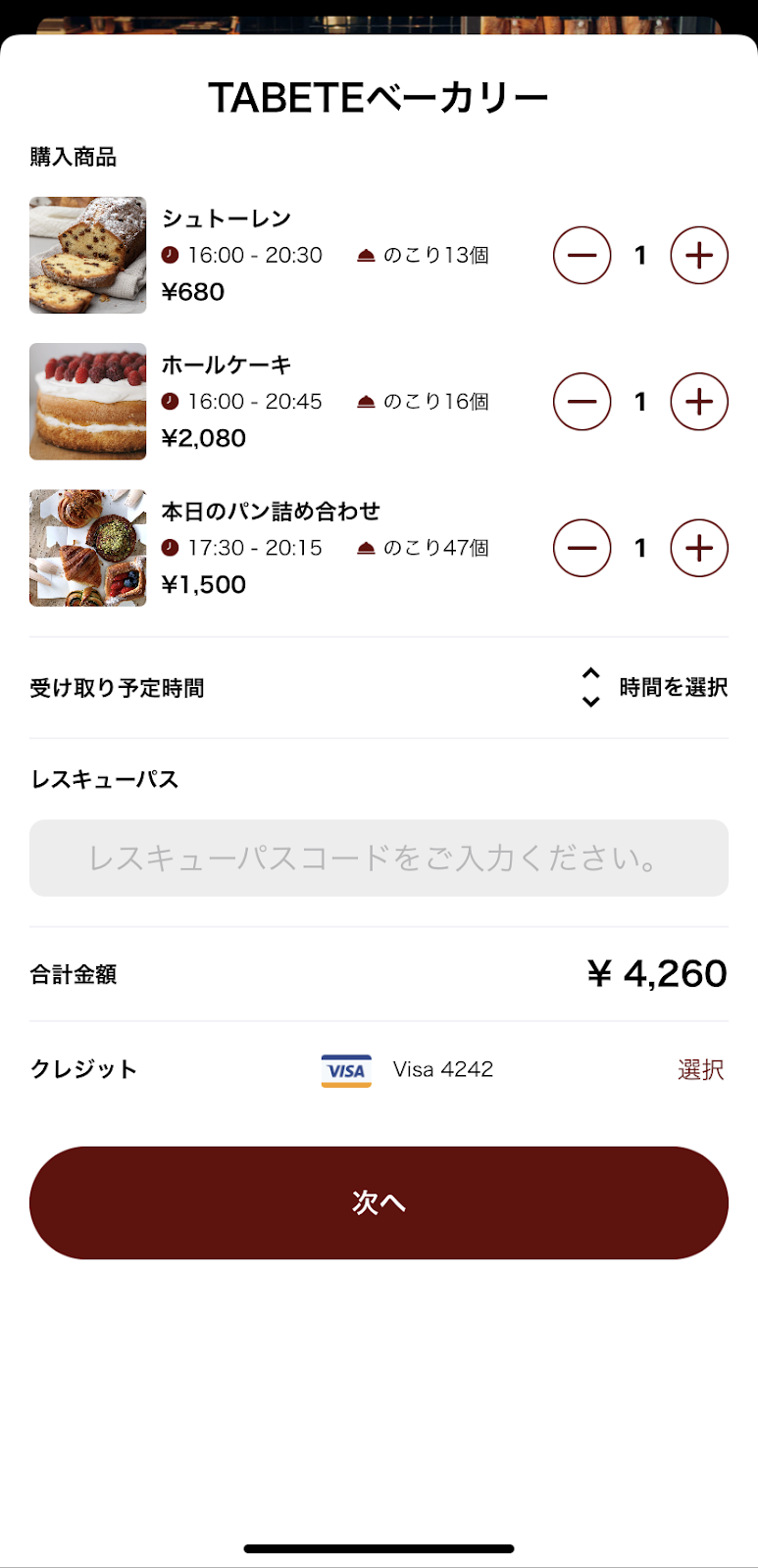Click the clock icon beside 本日のパン詰め合わせ
Image resolution: width=758 pixels, height=1568 pixels.
coord(170,548)
